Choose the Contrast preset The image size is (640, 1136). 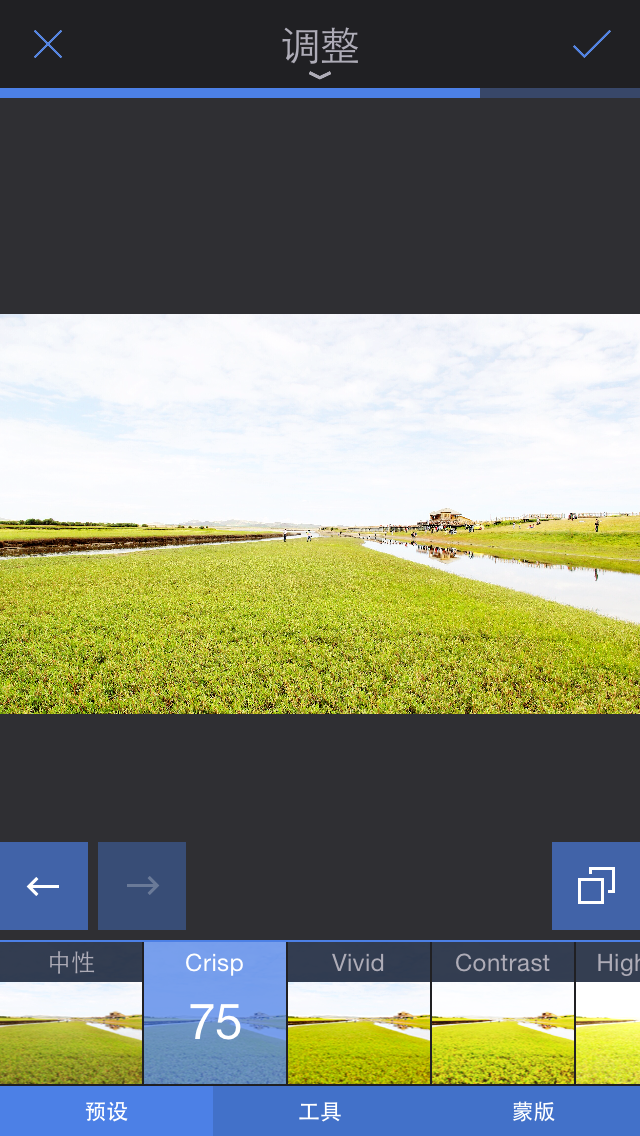[503, 1013]
